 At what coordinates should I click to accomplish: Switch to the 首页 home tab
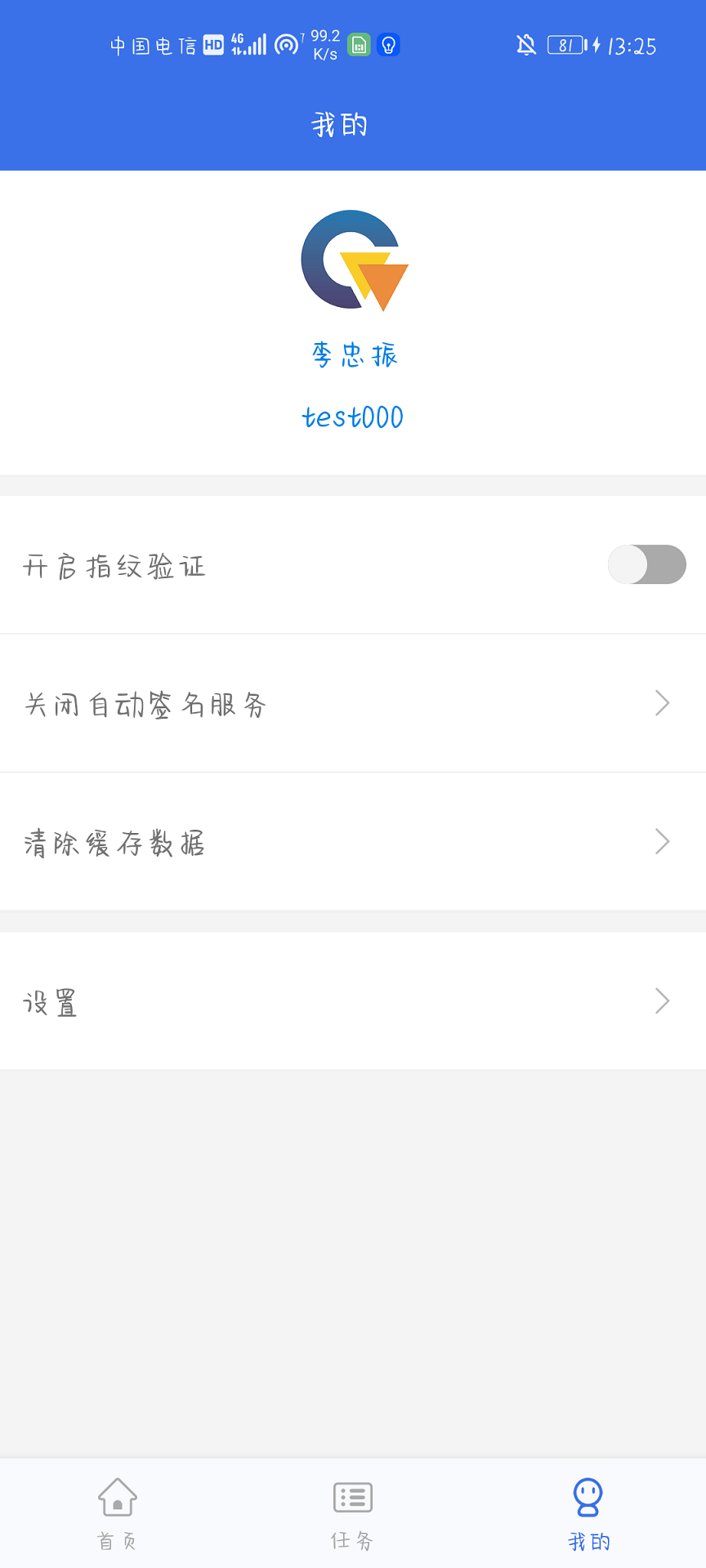[x=118, y=1513]
